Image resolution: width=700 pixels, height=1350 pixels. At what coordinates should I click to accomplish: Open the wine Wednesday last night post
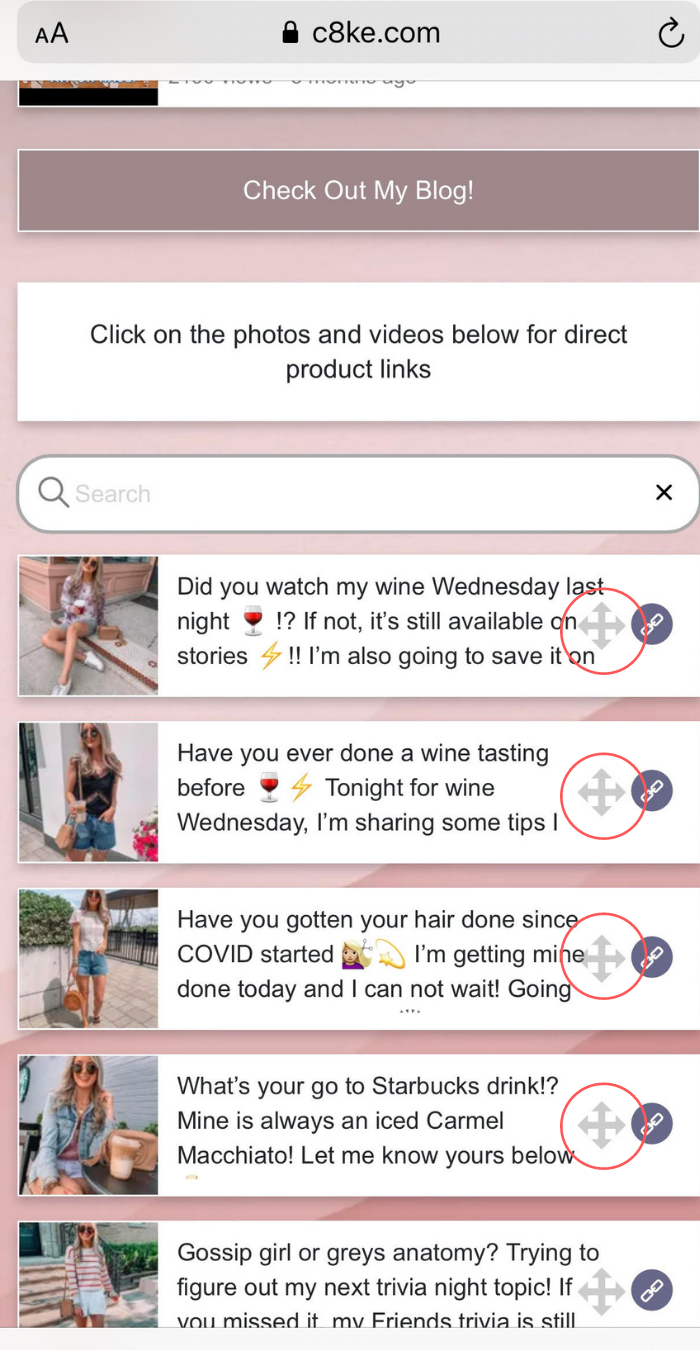[358, 625]
